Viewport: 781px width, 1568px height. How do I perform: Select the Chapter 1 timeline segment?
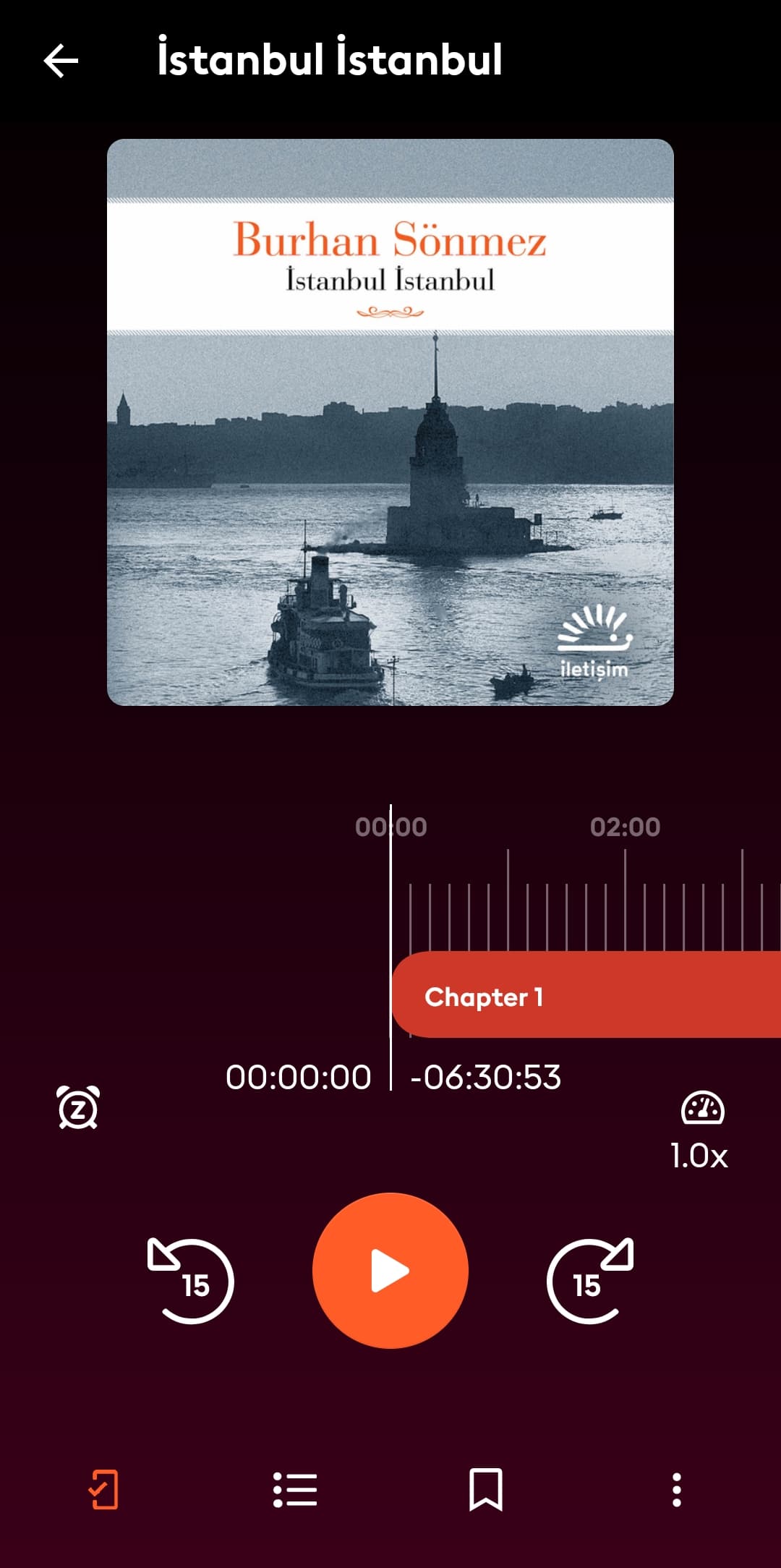(x=586, y=996)
